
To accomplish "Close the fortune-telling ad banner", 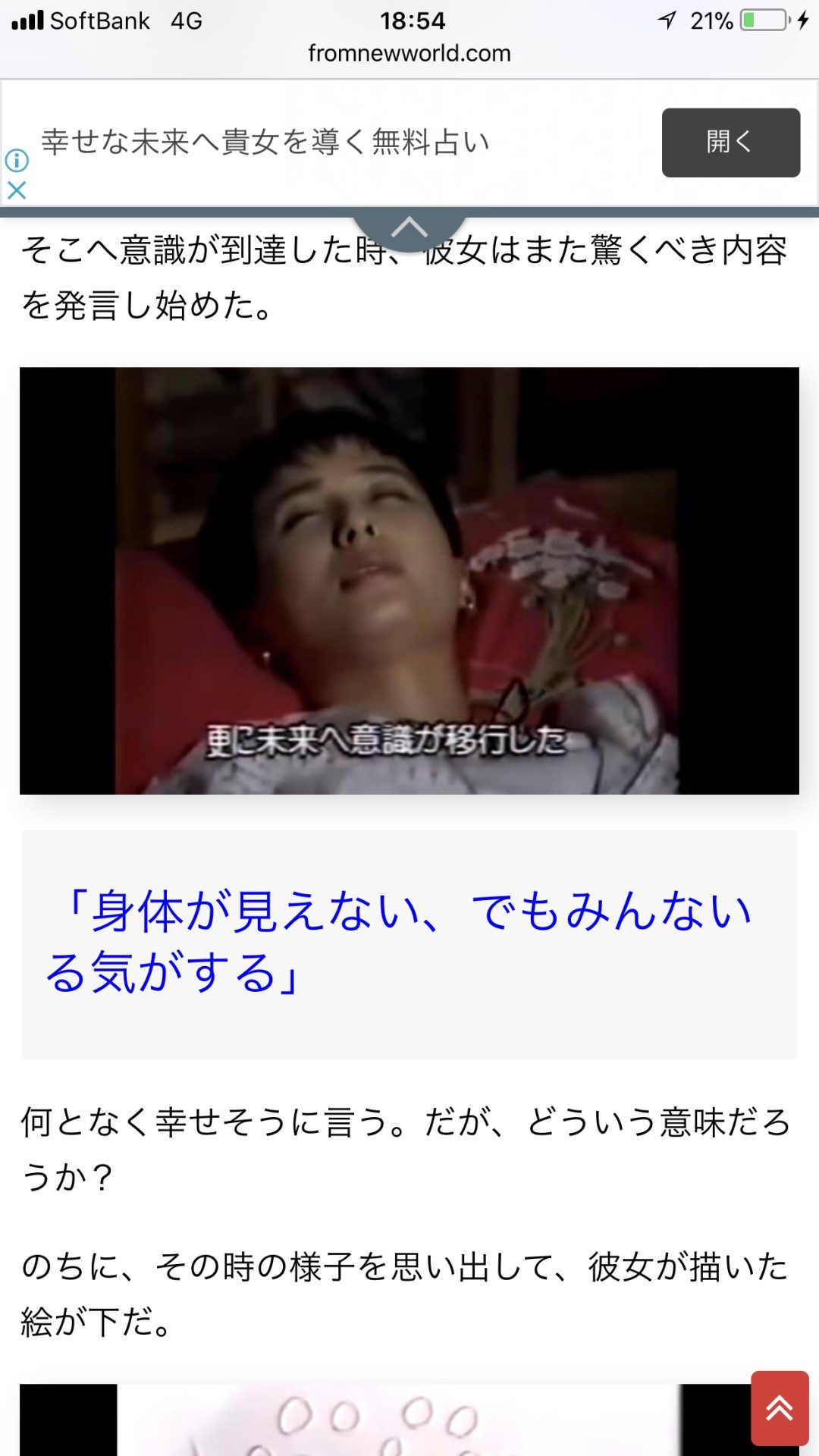I will coord(17,190).
